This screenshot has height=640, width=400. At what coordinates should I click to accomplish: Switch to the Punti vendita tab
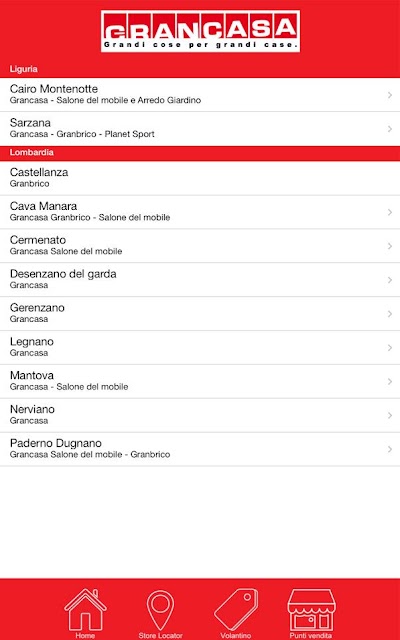(311, 613)
